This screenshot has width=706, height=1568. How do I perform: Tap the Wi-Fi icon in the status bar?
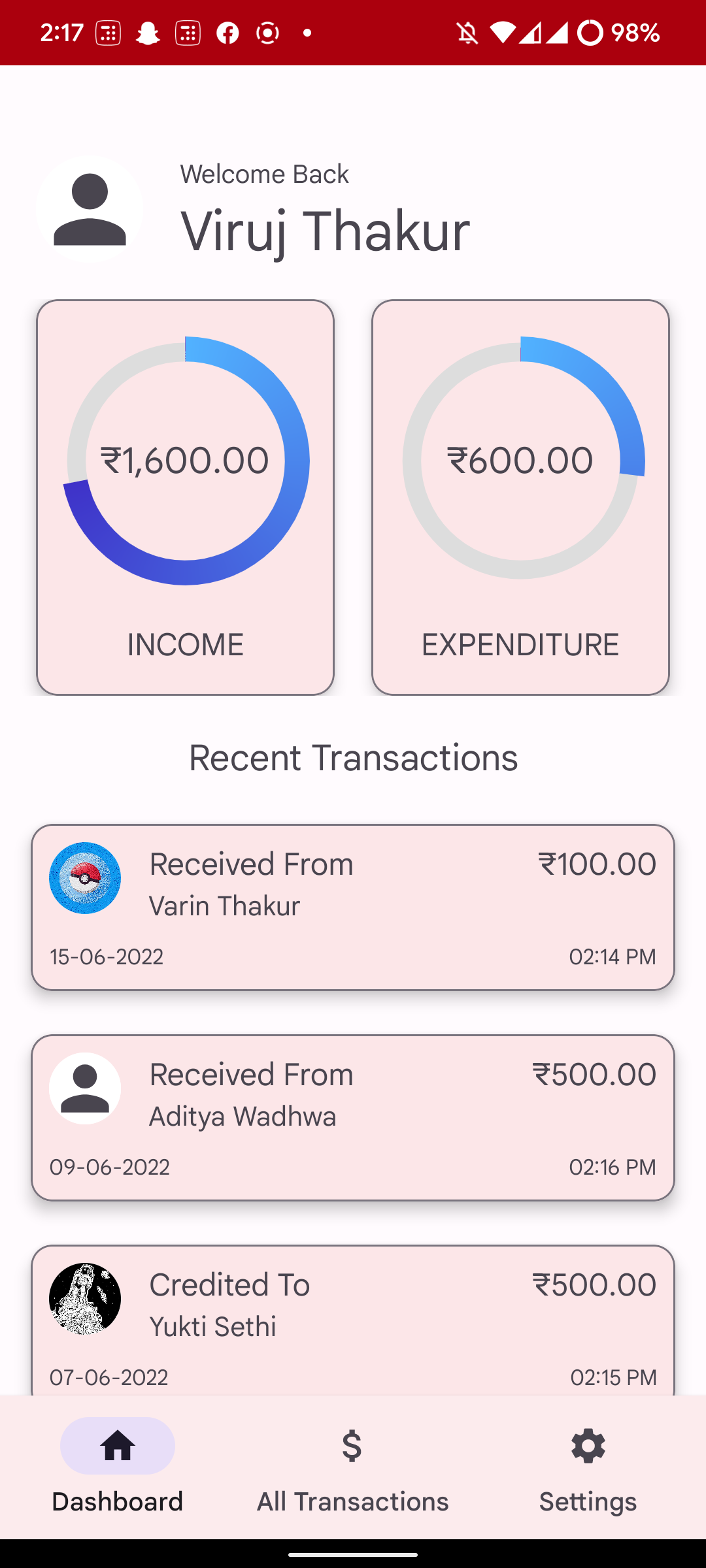(501, 33)
